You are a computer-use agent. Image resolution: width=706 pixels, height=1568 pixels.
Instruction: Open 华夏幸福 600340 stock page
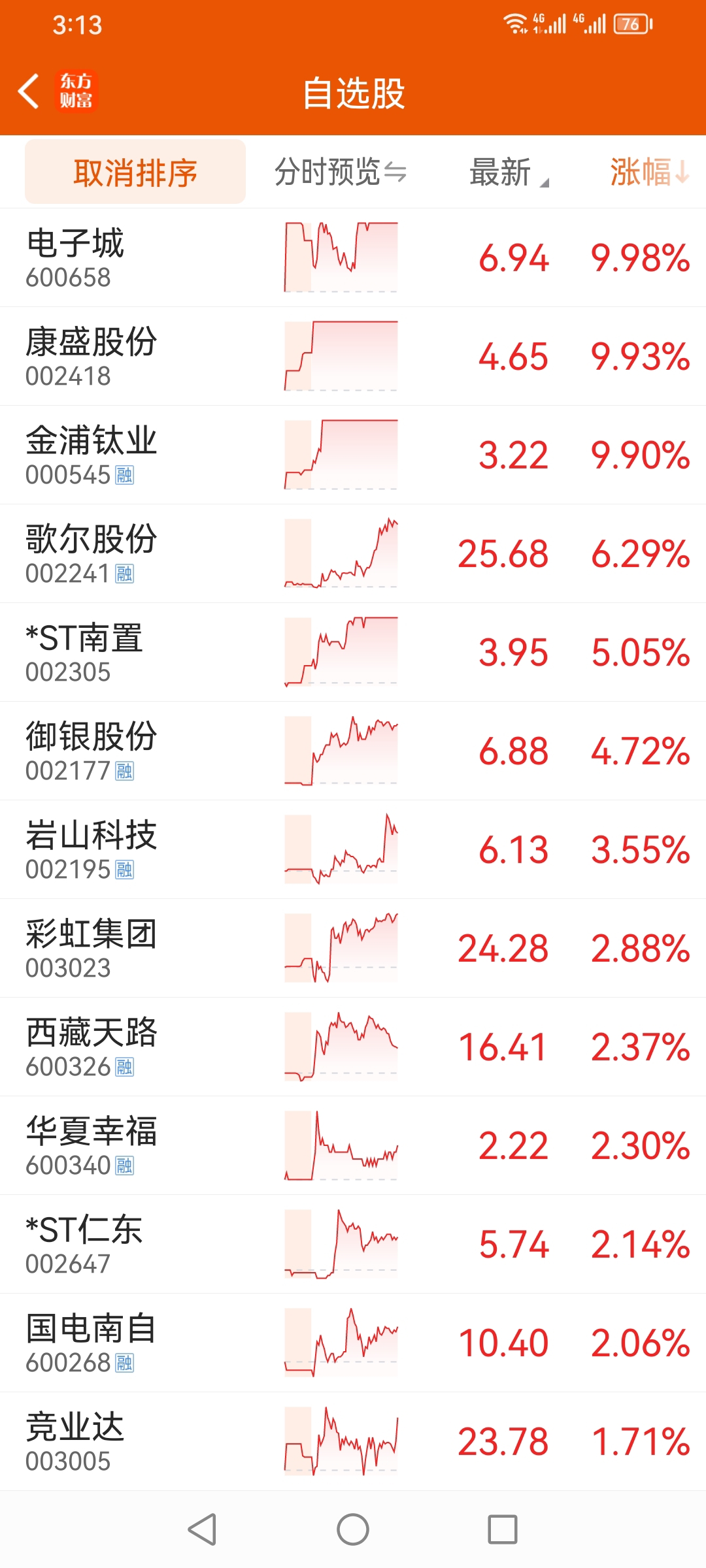(x=353, y=1146)
